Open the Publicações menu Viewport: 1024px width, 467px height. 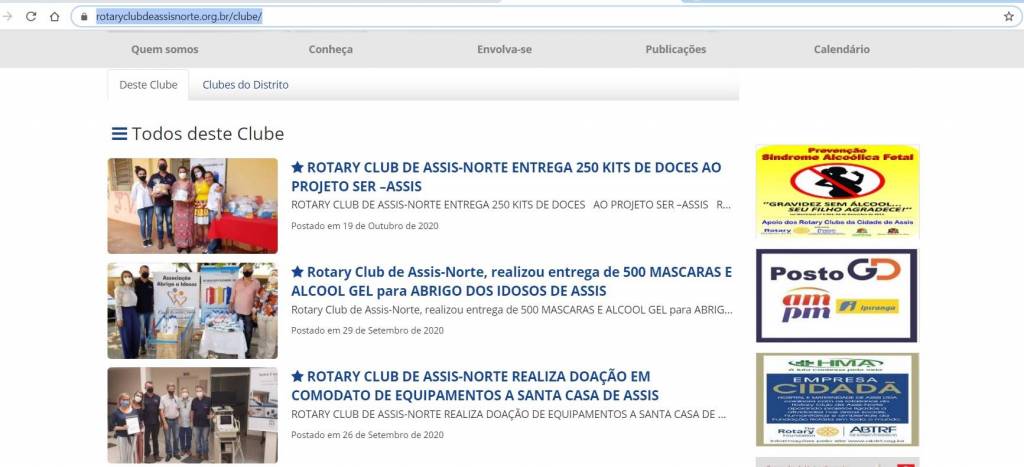(x=675, y=49)
